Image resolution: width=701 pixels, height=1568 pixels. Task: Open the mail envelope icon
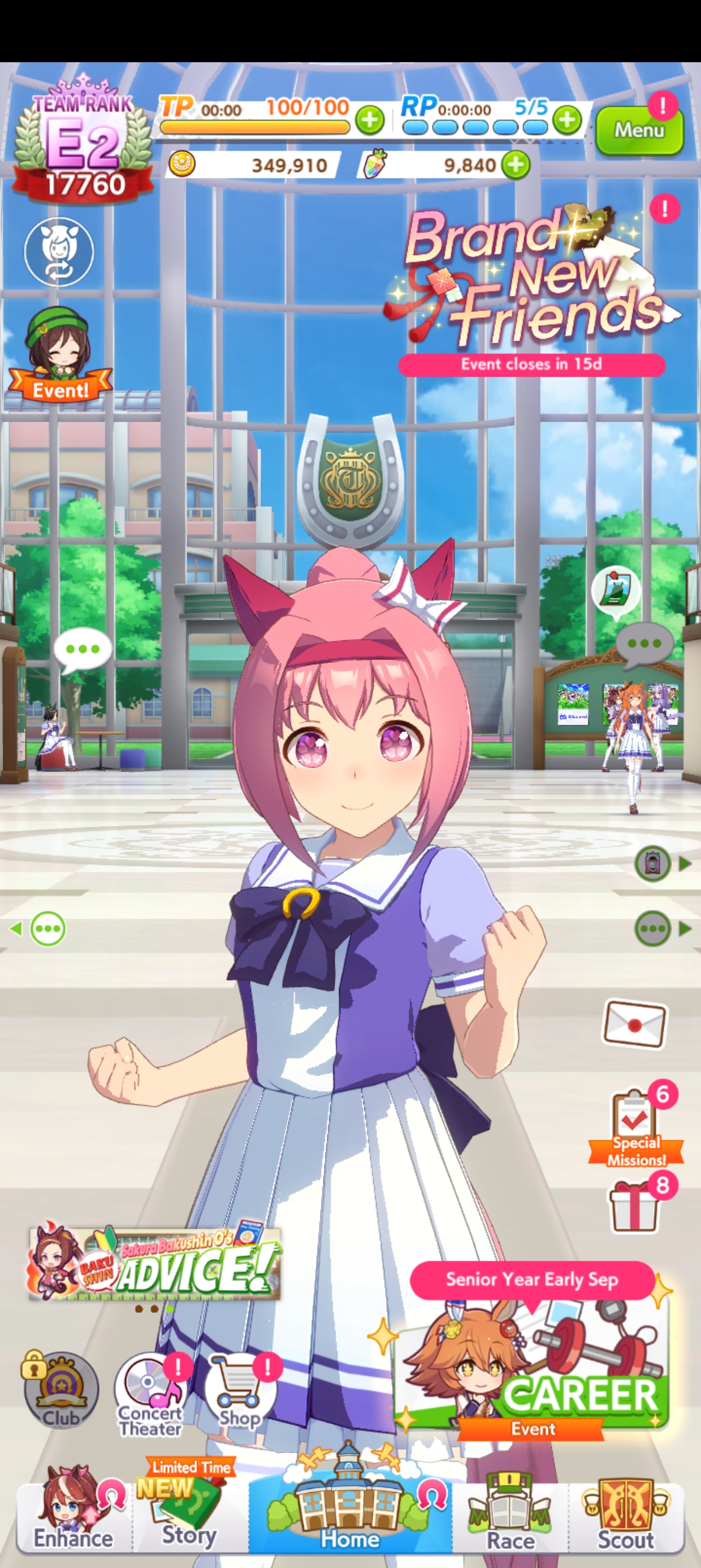pyautogui.click(x=635, y=1024)
